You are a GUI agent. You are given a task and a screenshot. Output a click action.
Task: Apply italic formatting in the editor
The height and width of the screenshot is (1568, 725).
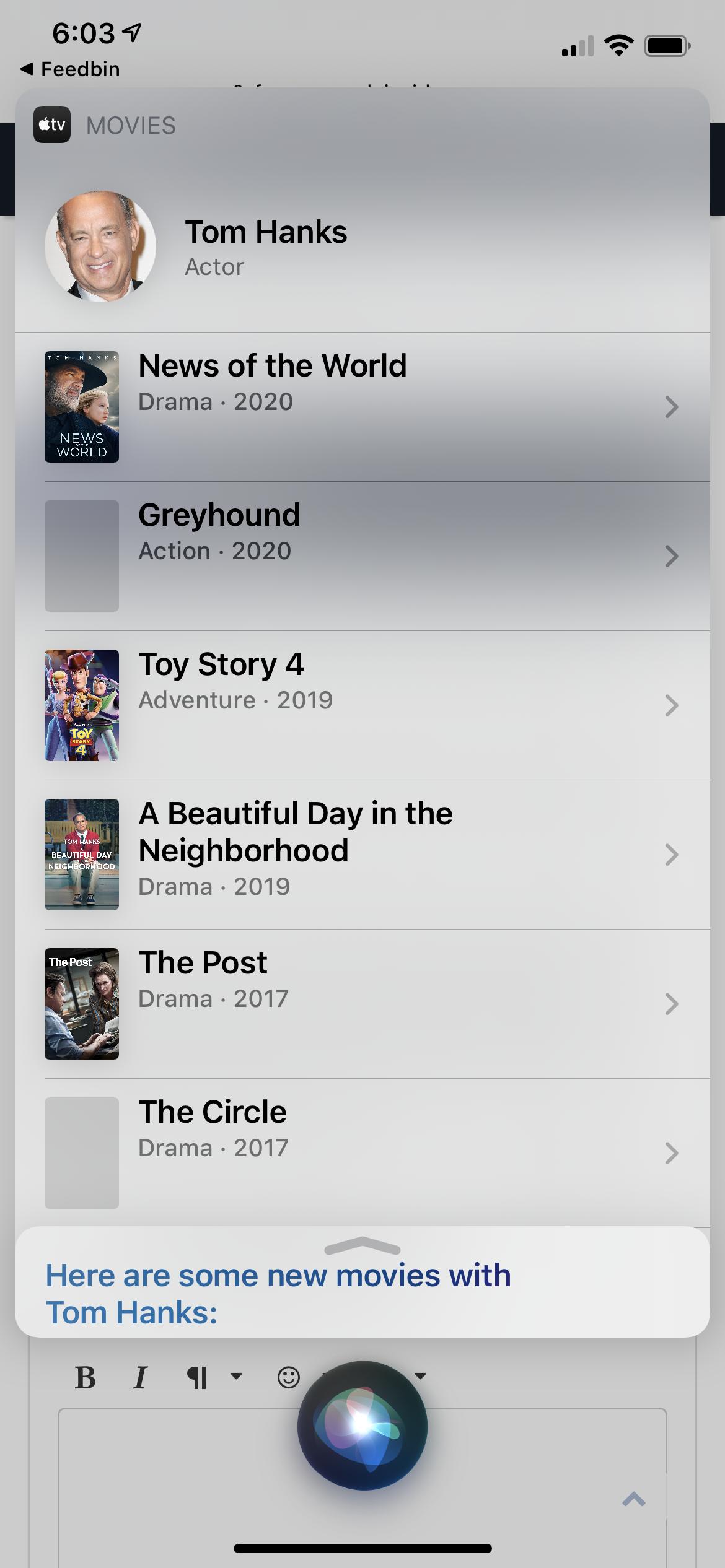tap(141, 1378)
